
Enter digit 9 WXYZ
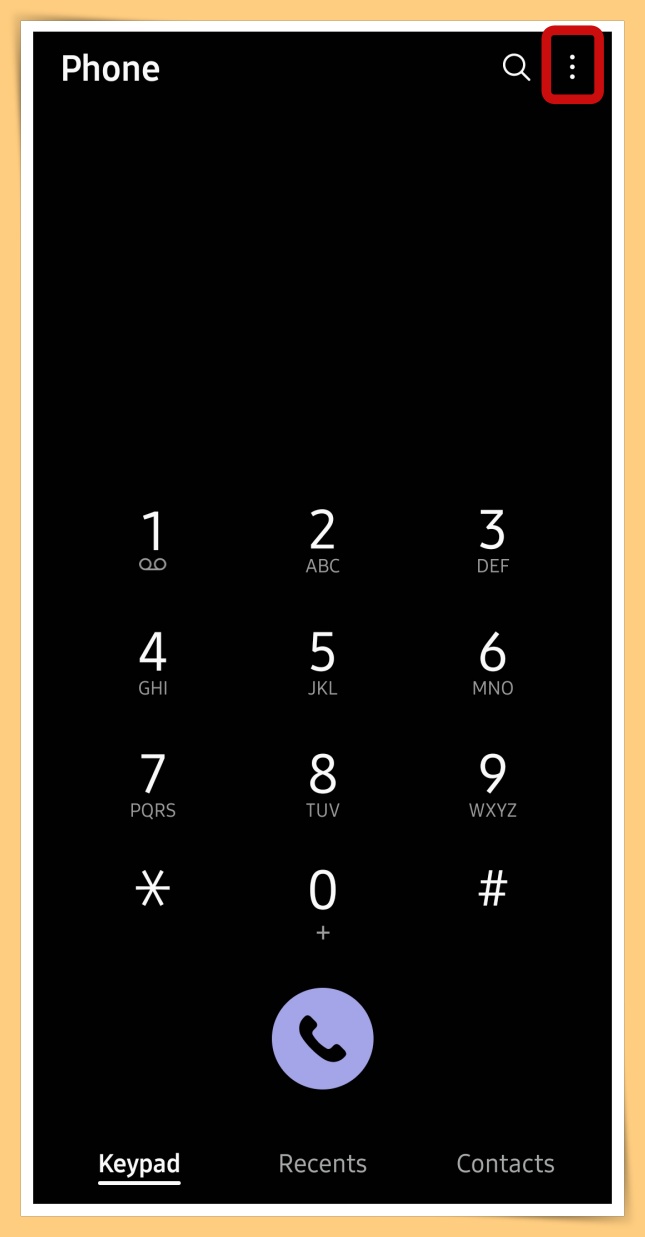point(492,786)
